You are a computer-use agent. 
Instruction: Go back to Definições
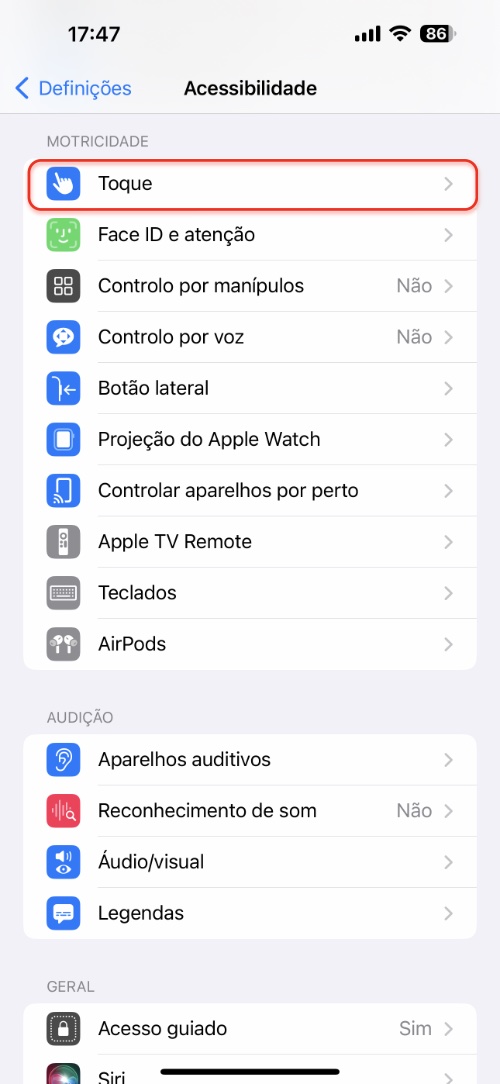[x=73, y=88]
